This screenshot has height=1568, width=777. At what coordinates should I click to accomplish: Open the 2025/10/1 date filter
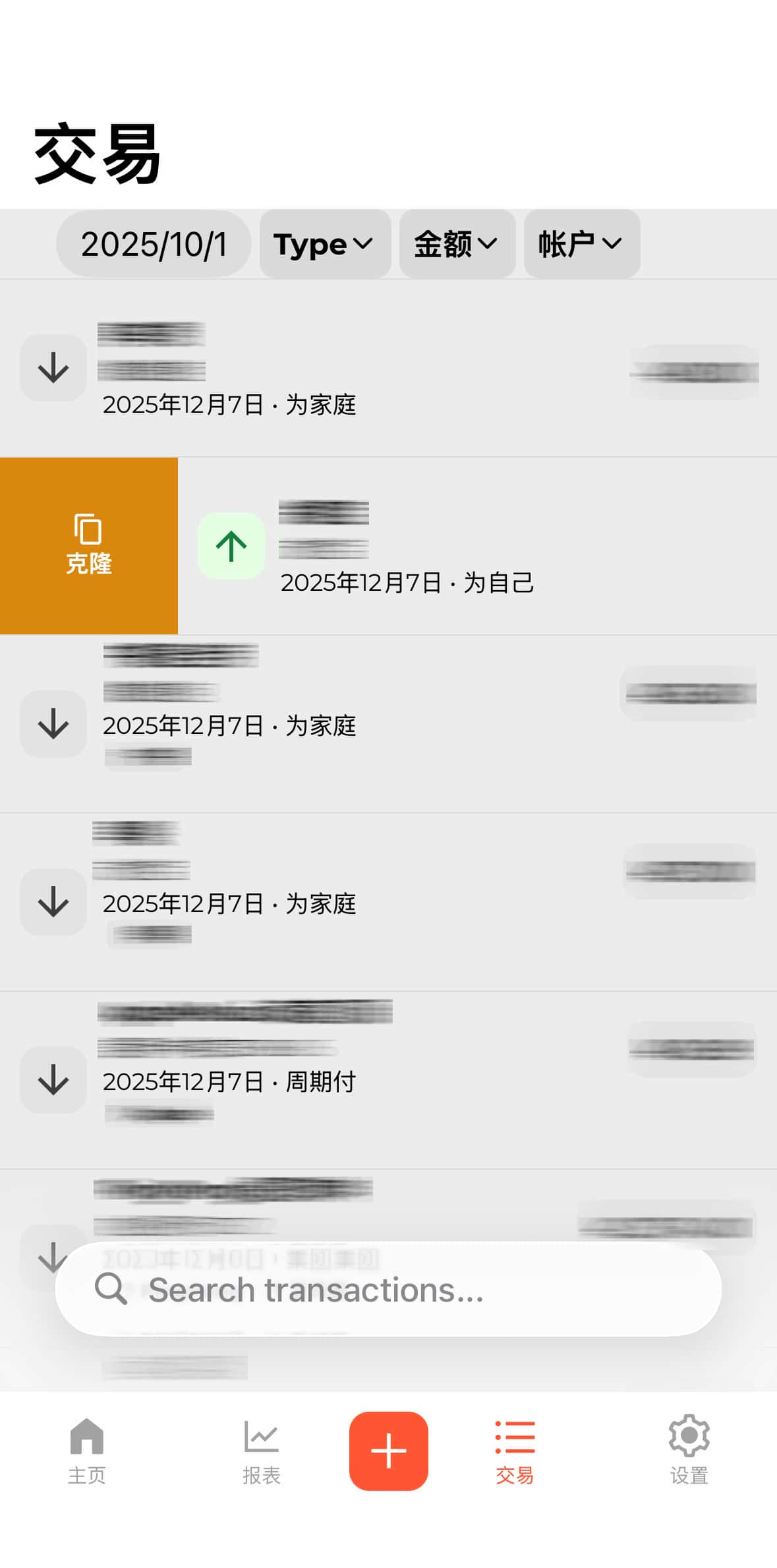click(x=154, y=244)
